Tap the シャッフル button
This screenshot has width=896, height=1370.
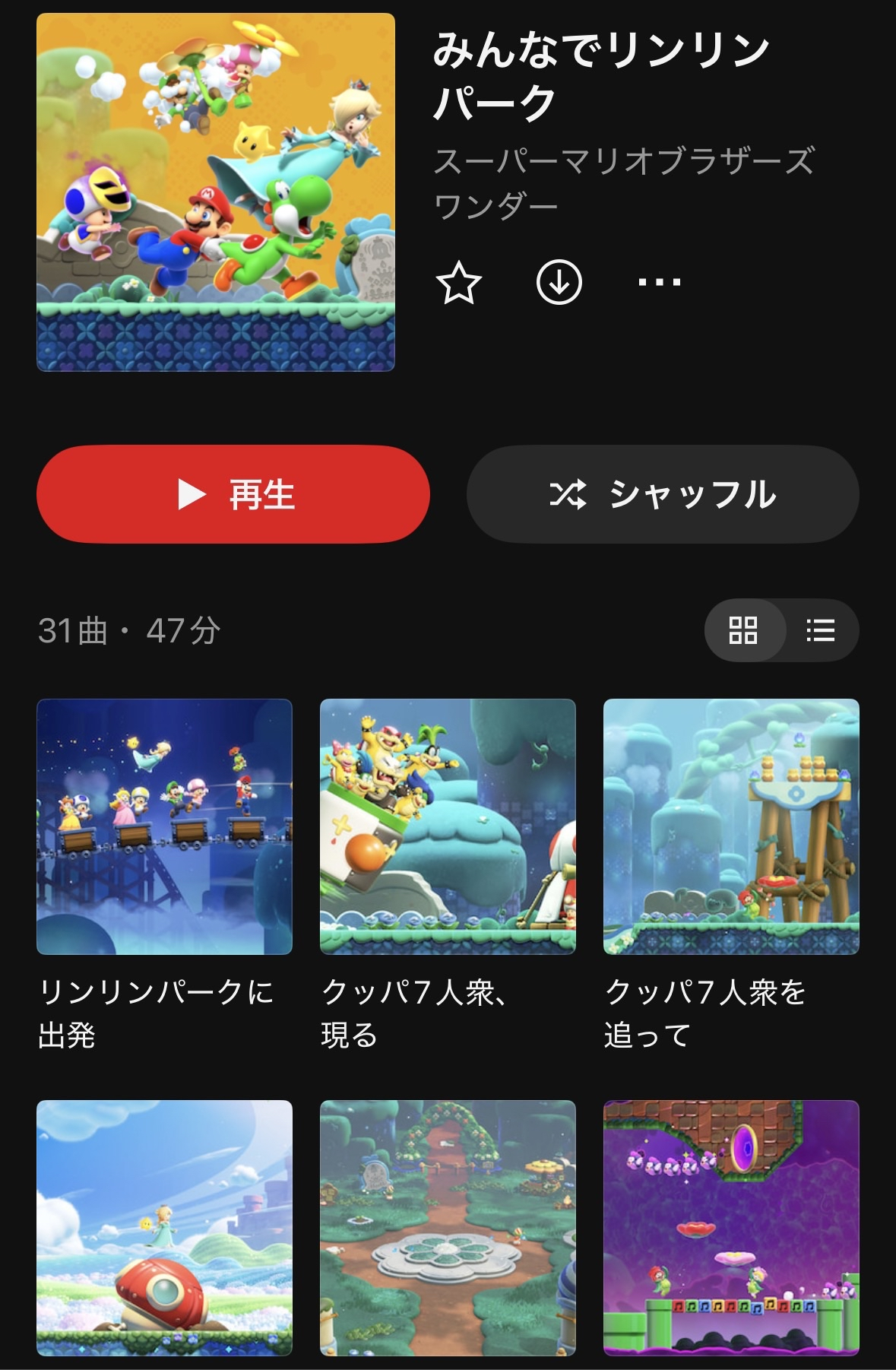(x=665, y=493)
